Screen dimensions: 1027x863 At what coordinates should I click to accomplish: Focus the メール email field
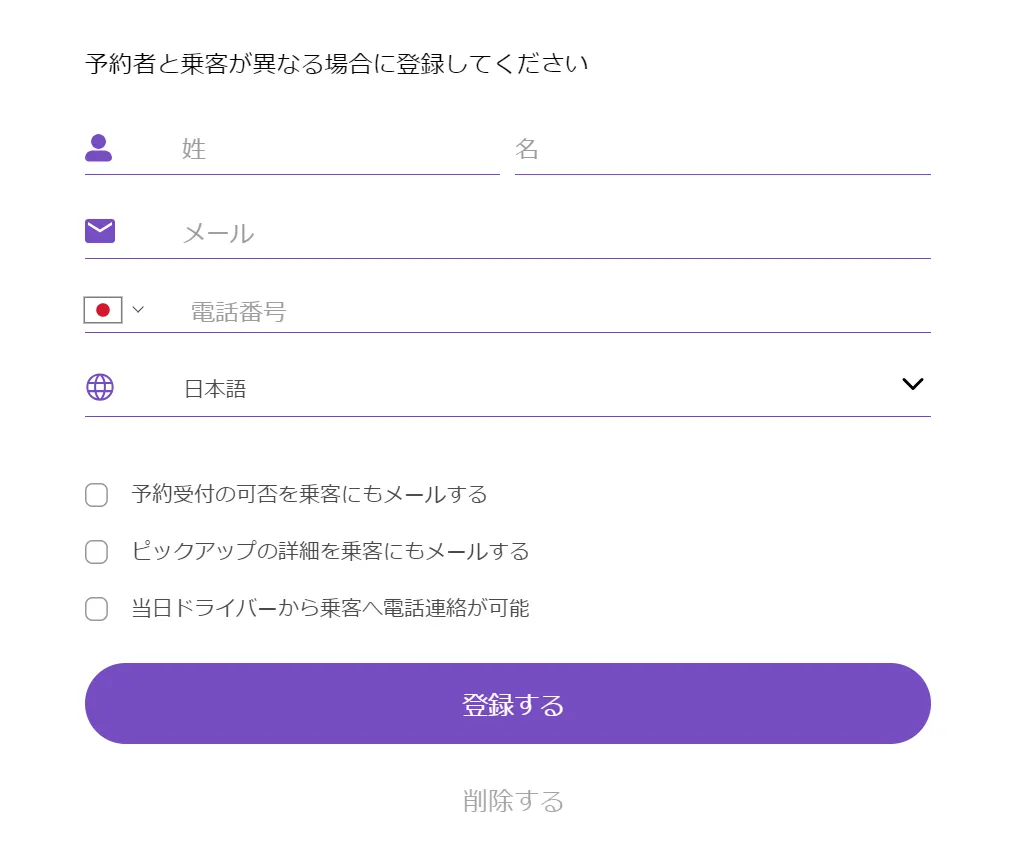550,234
